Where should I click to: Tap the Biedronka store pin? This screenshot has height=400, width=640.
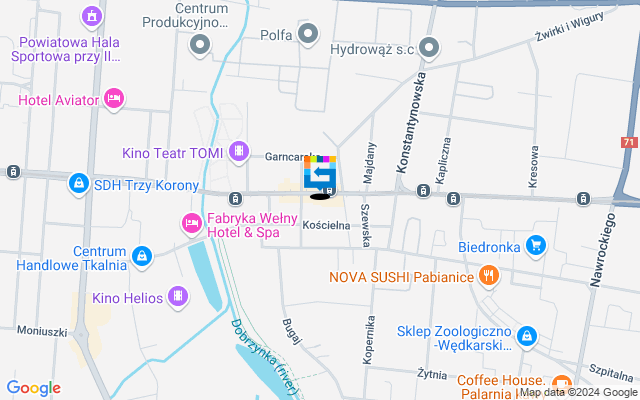click(536, 244)
